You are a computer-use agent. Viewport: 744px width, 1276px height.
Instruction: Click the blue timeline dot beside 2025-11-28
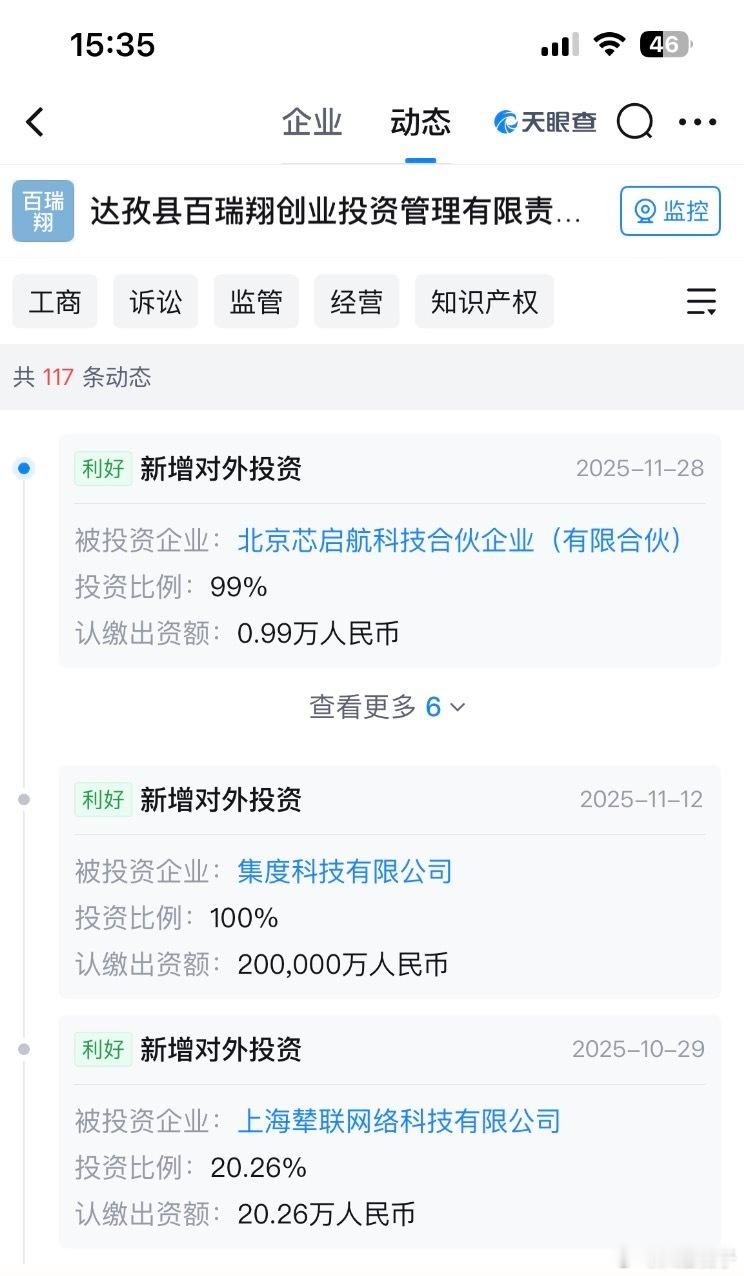[25, 467]
